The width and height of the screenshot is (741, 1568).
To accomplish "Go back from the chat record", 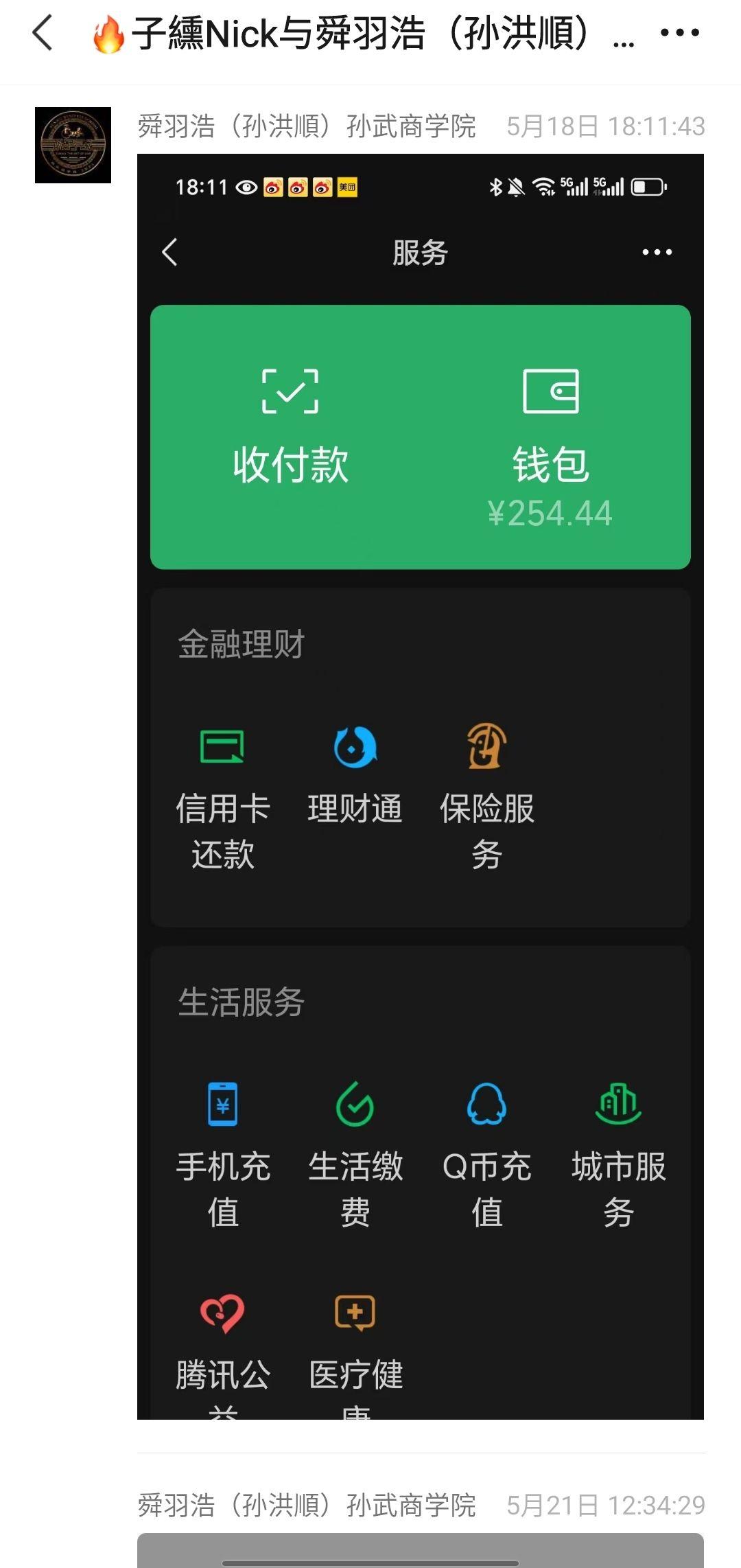I will (x=43, y=33).
